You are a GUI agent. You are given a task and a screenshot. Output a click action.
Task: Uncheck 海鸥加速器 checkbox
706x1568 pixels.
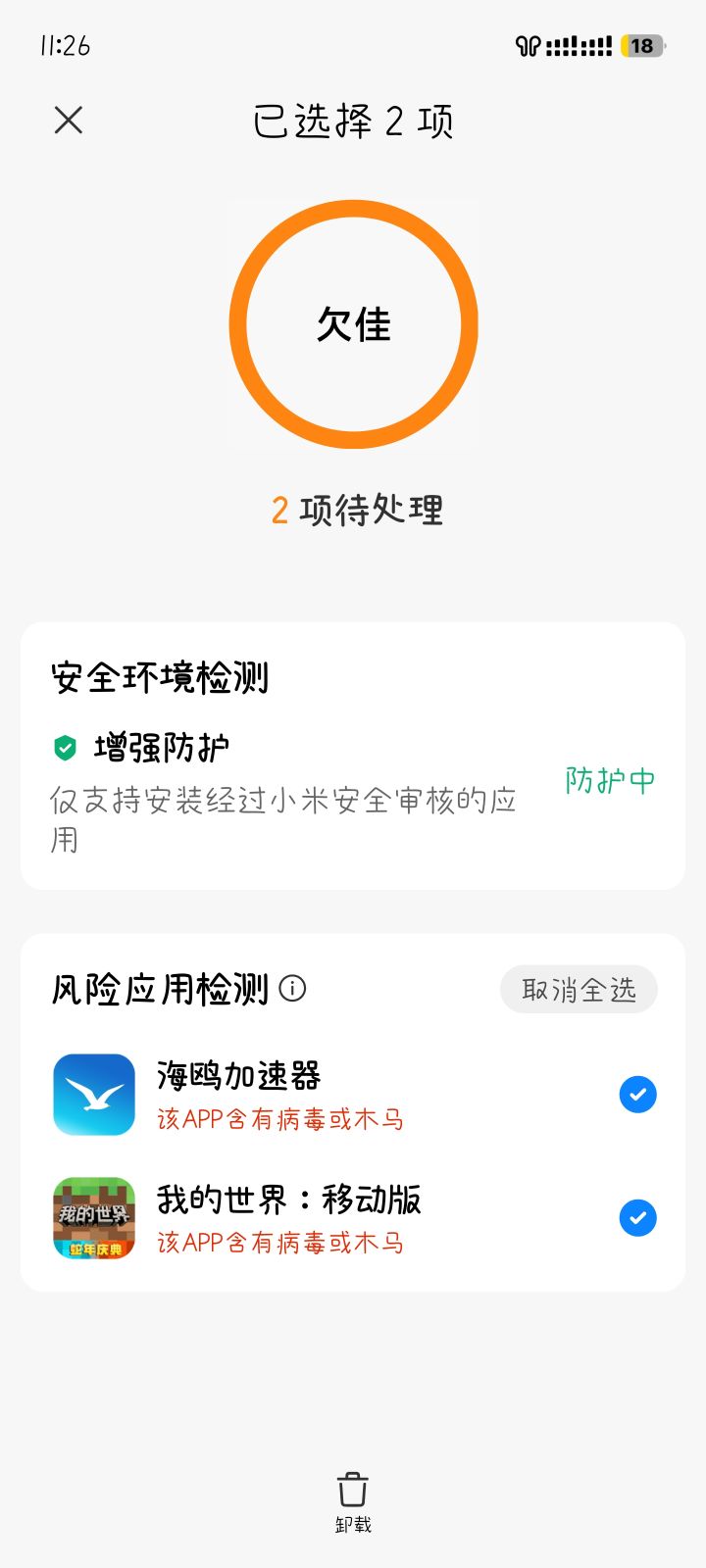pos(638,1095)
